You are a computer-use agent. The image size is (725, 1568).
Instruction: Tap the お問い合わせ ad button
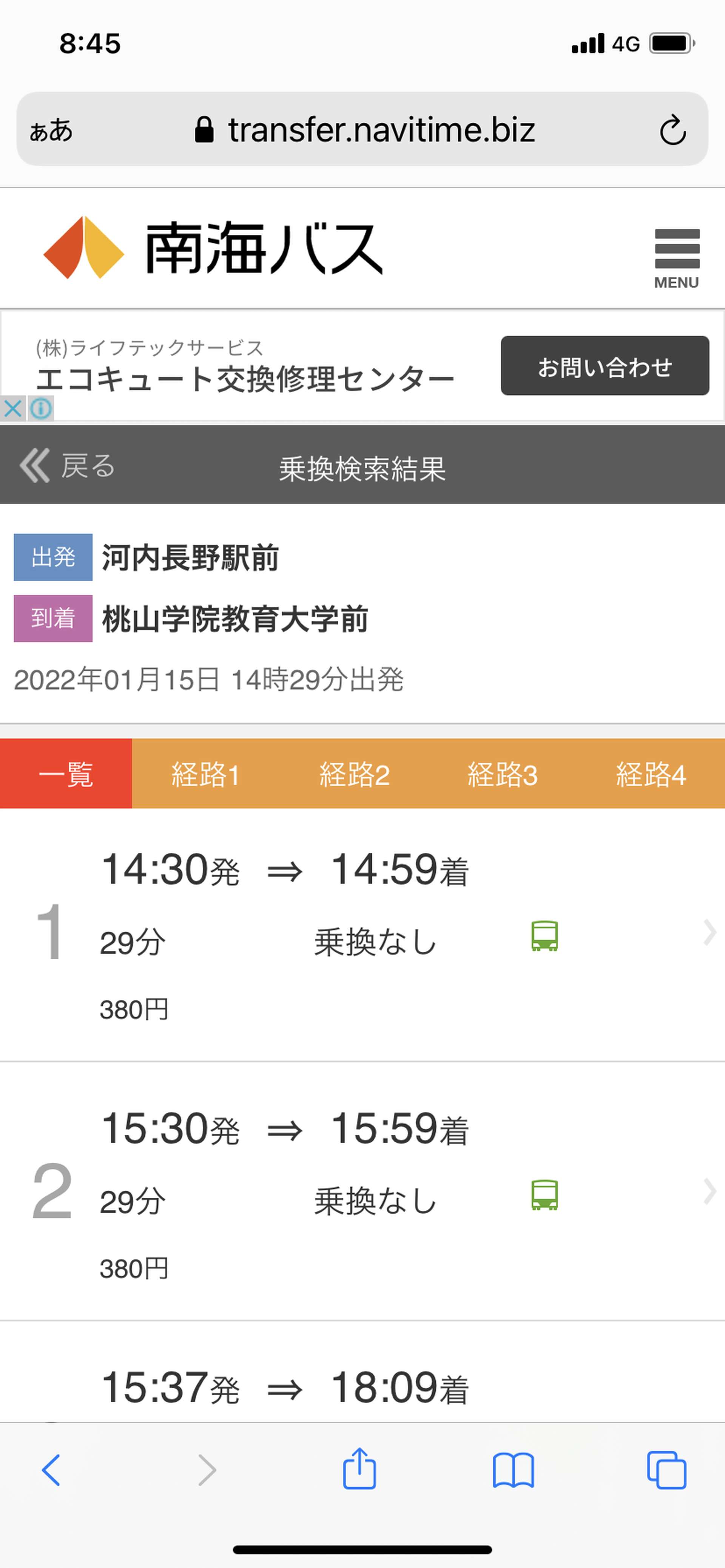point(605,366)
